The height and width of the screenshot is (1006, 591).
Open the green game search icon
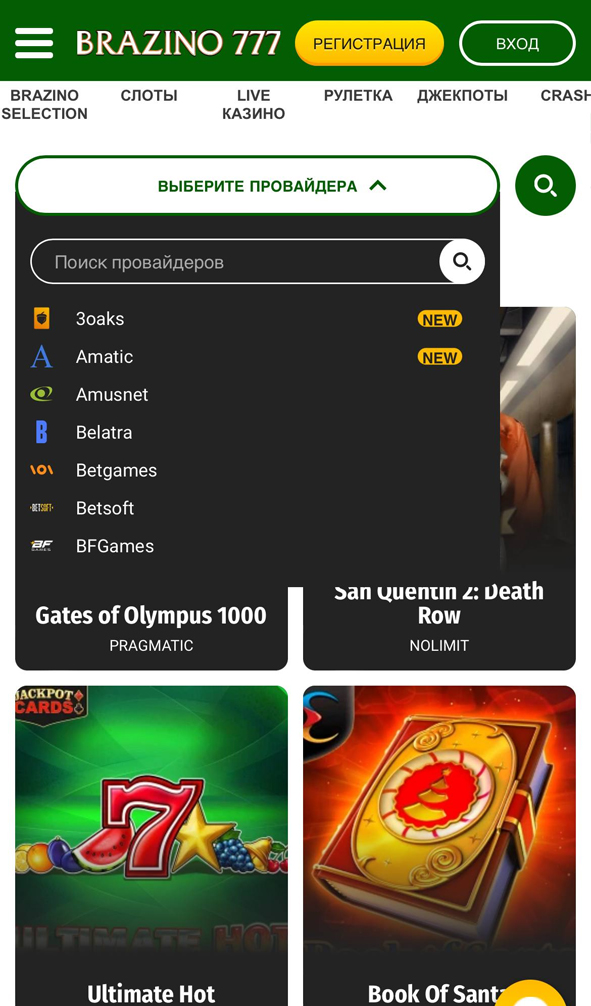tap(545, 185)
